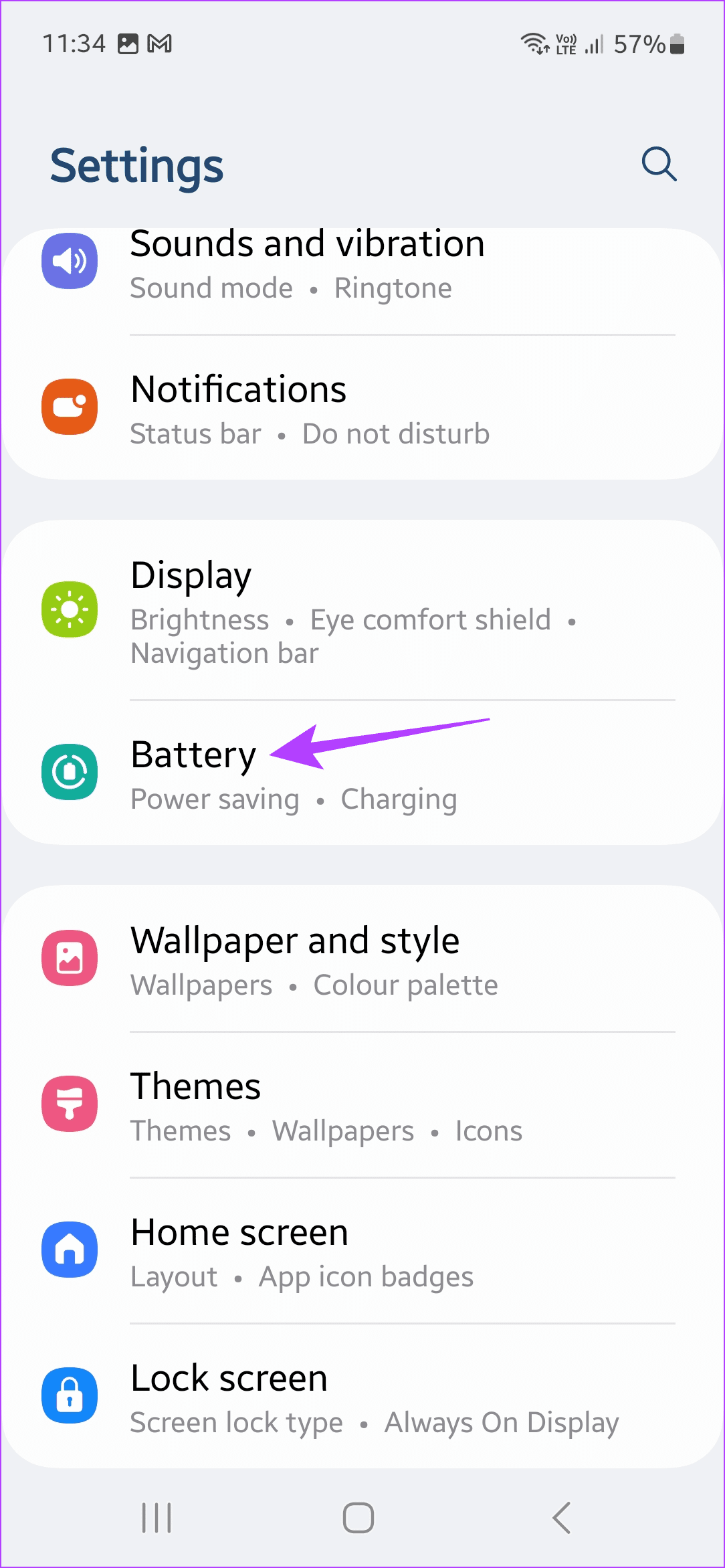Tap the Sounds and vibration speaker icon
Viewport: 725px width, 1568px height.
(x=70, y=261)
